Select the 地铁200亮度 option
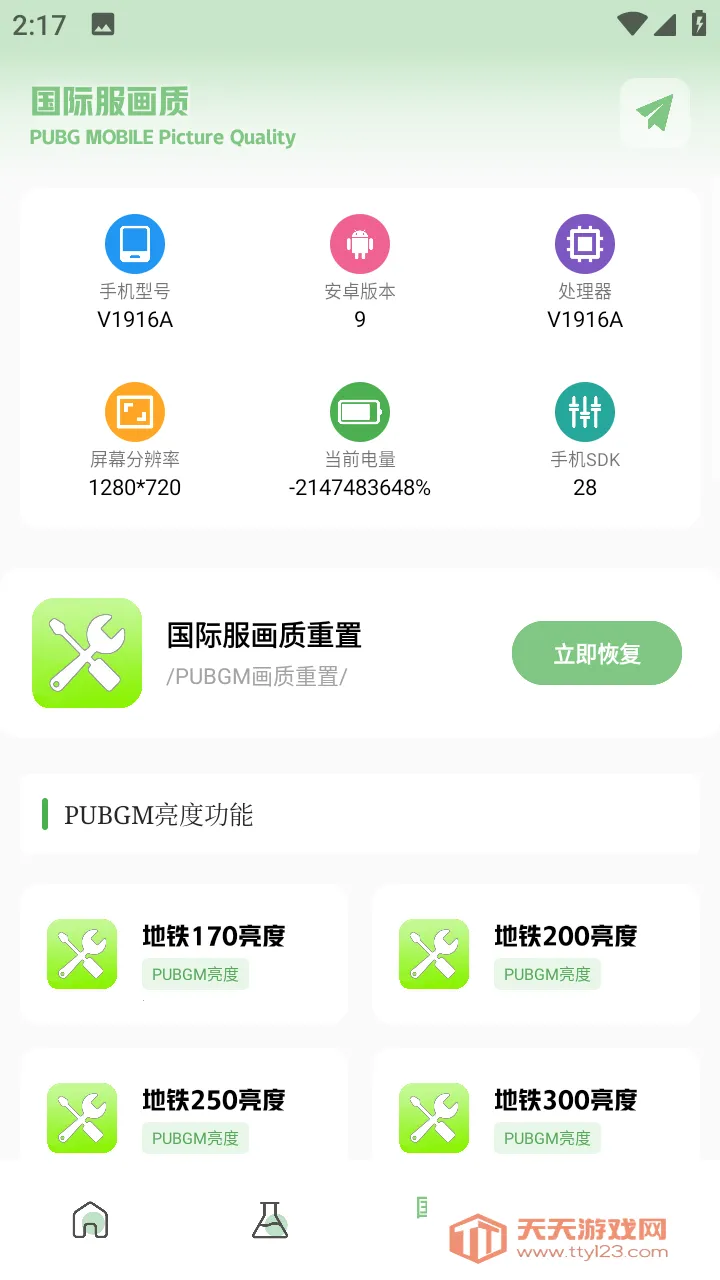This screenshot has width=720, height=1280. pos(535,953)
